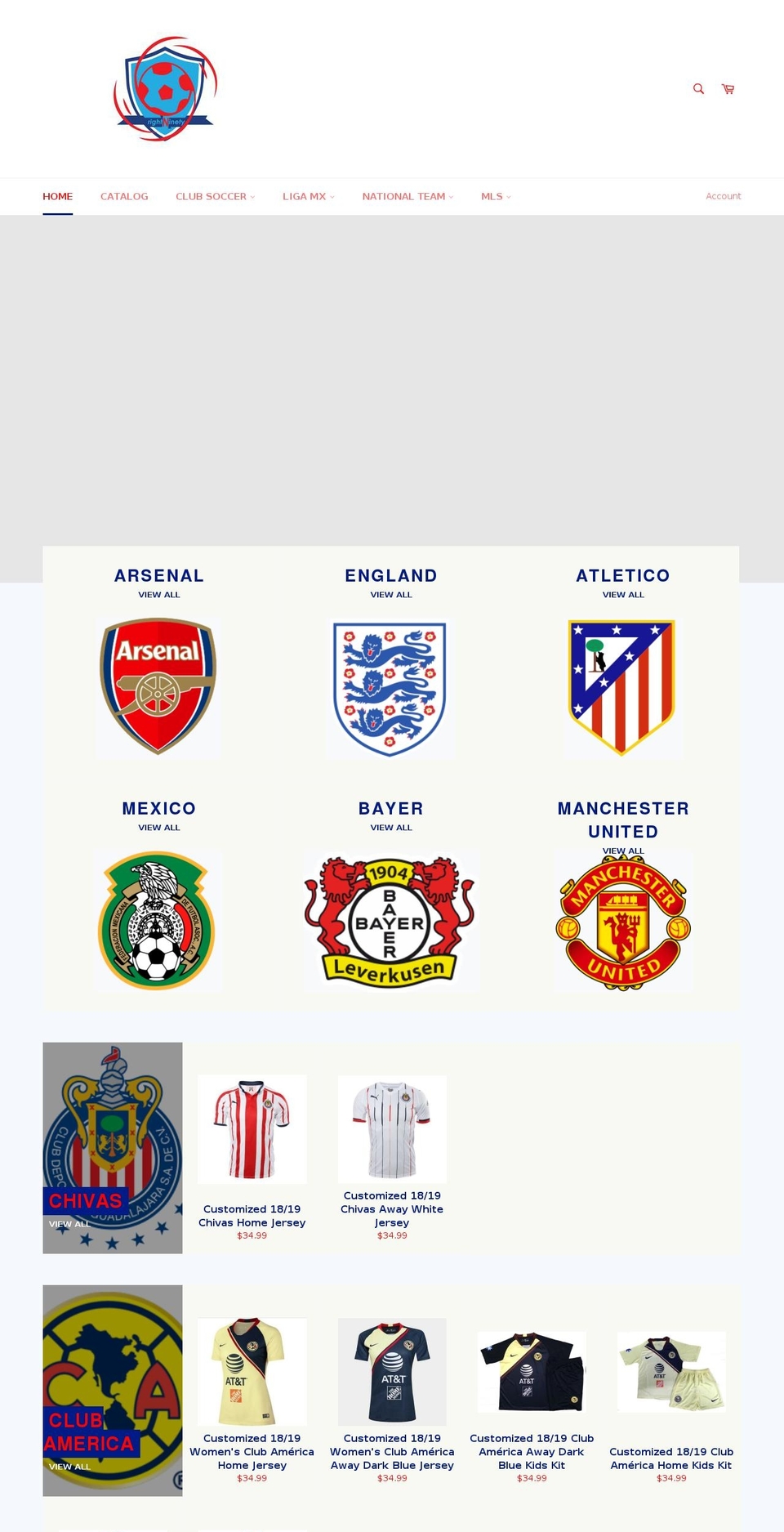View all Arsenal products
Image resolution: width=784 pixels, height=1532 pixels.
tap(159, 595)
